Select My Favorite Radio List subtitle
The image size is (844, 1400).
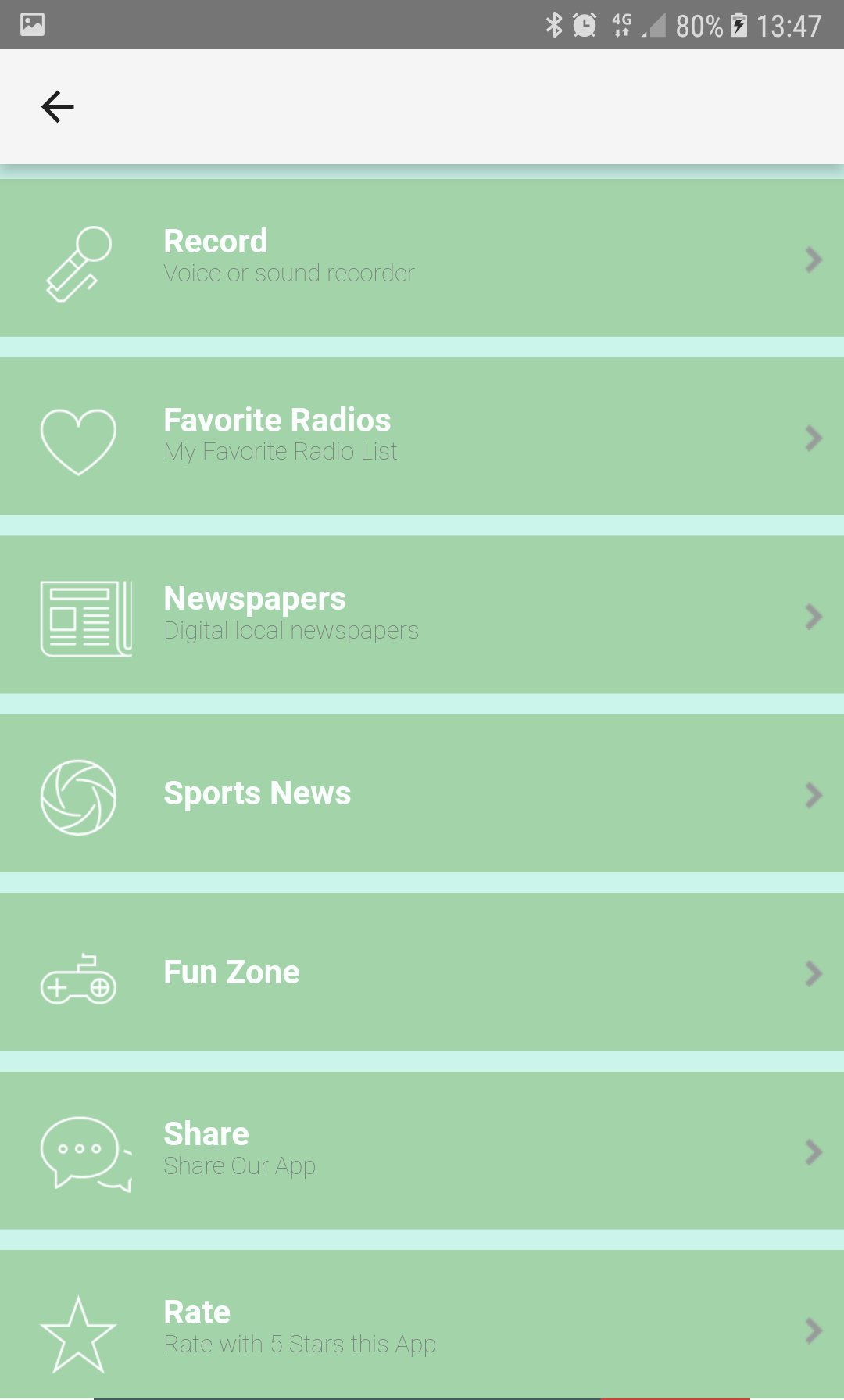coord(281,450)
